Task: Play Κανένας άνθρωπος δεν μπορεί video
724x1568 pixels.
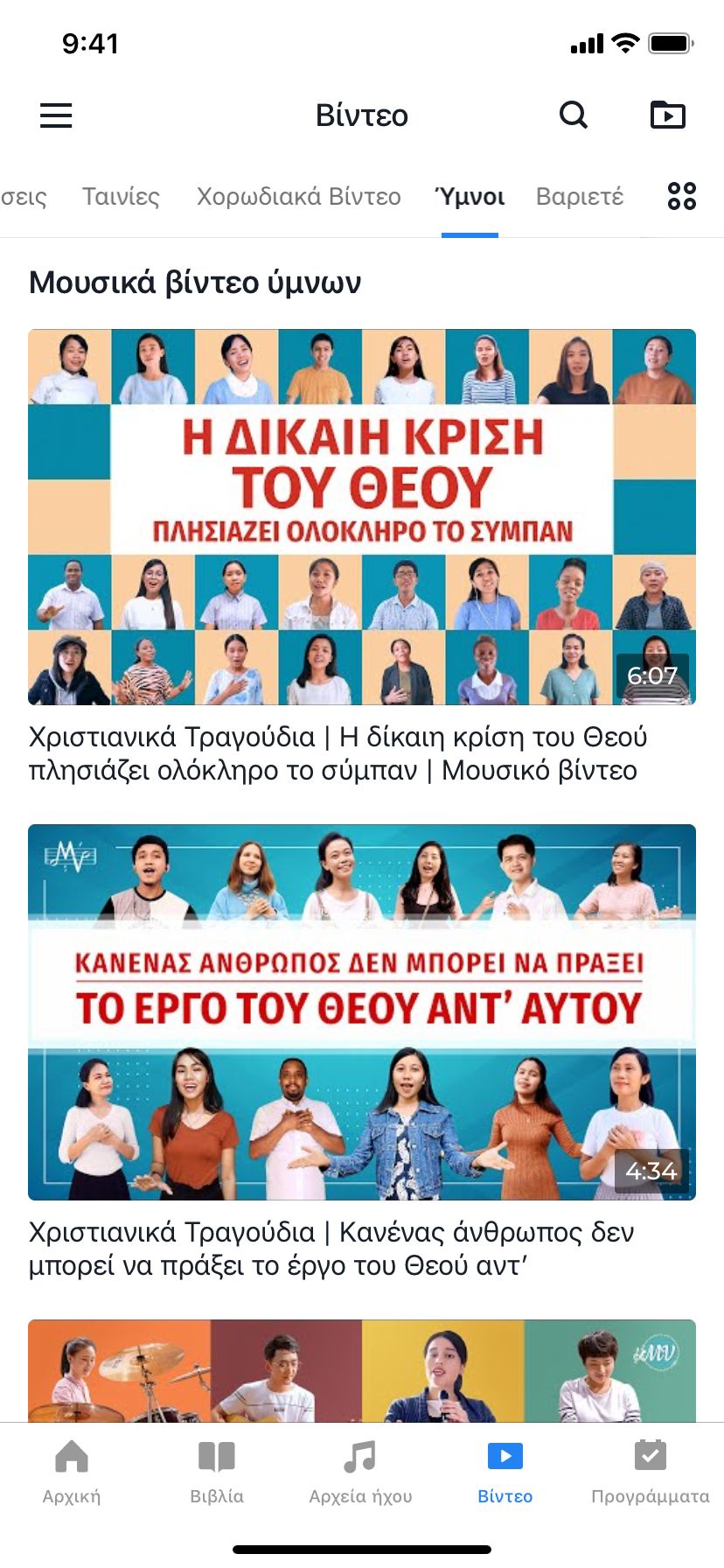Action: [x=362, y=1012]
